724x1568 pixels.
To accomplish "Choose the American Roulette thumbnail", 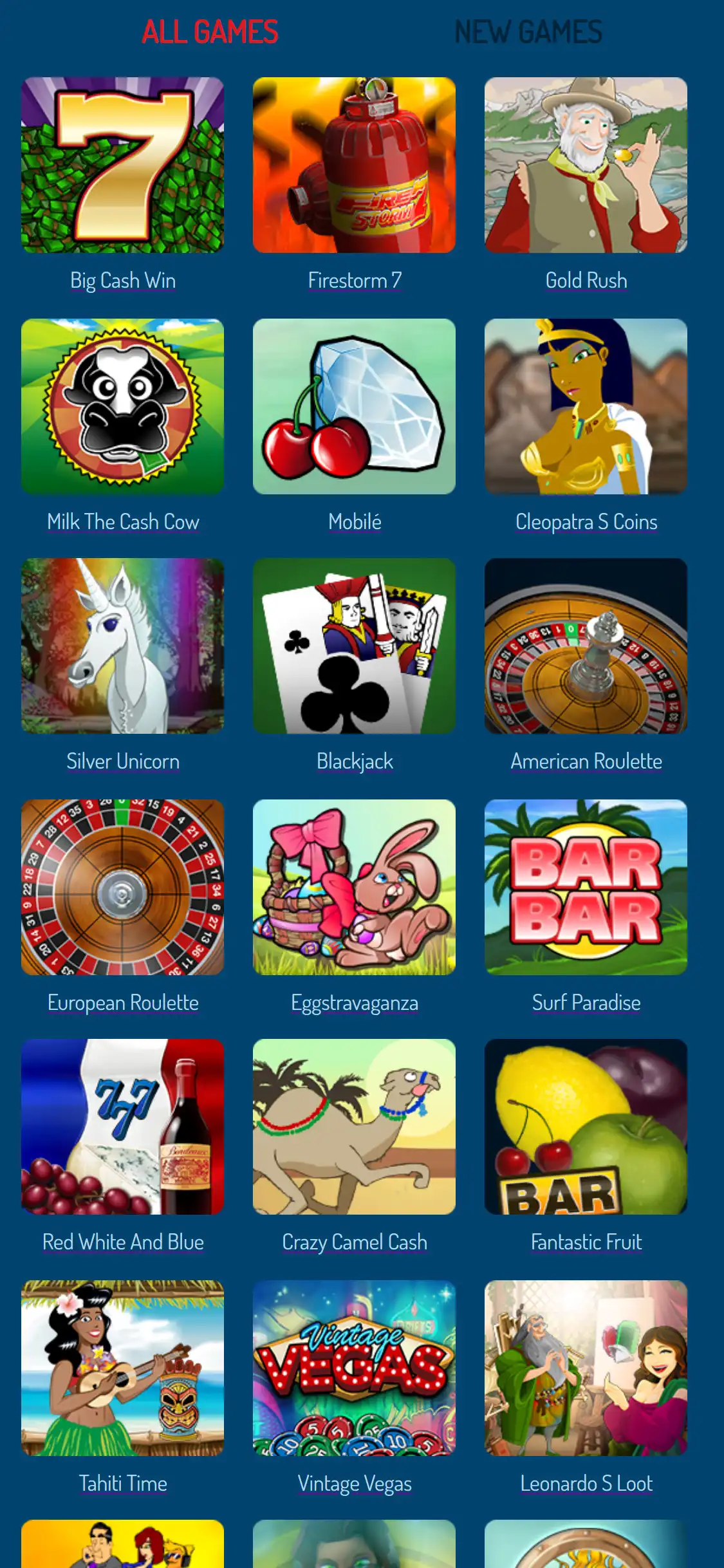I will pos(586,646).
